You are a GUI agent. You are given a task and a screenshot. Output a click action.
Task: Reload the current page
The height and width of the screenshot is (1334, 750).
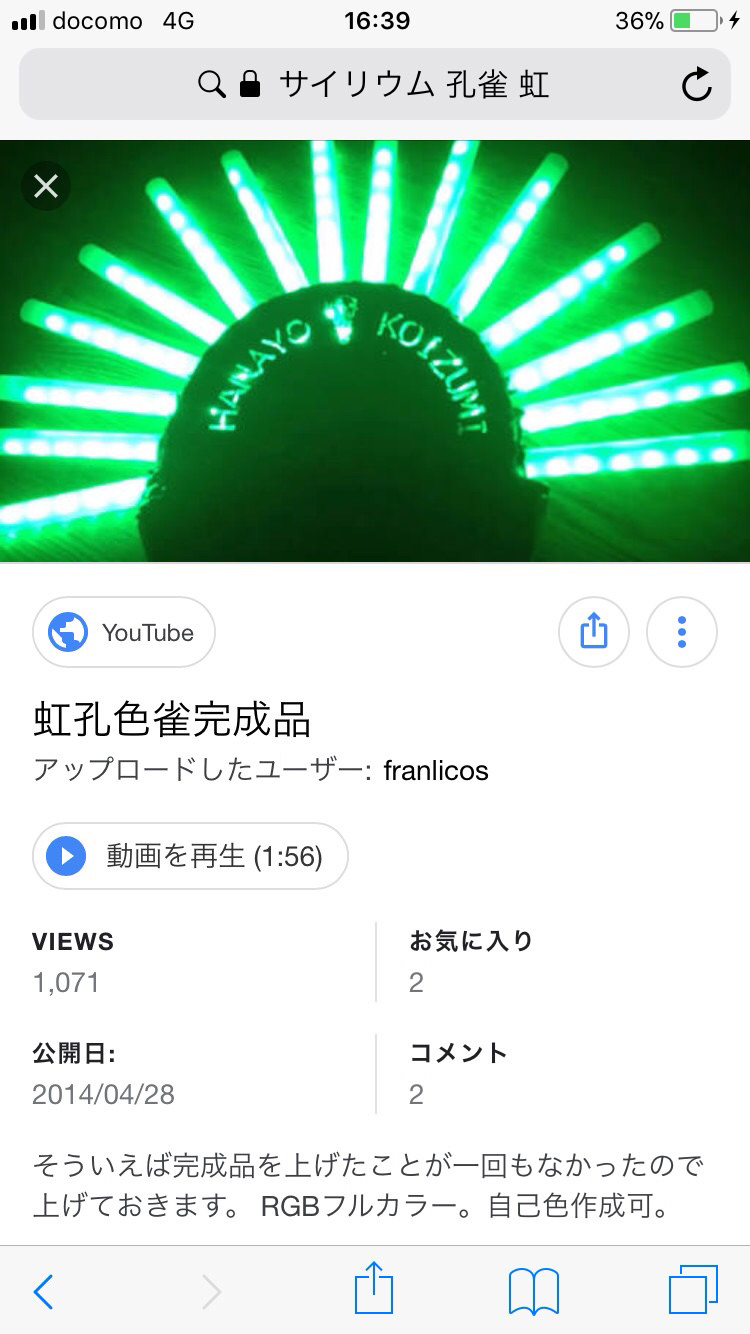tap(696, 85)
